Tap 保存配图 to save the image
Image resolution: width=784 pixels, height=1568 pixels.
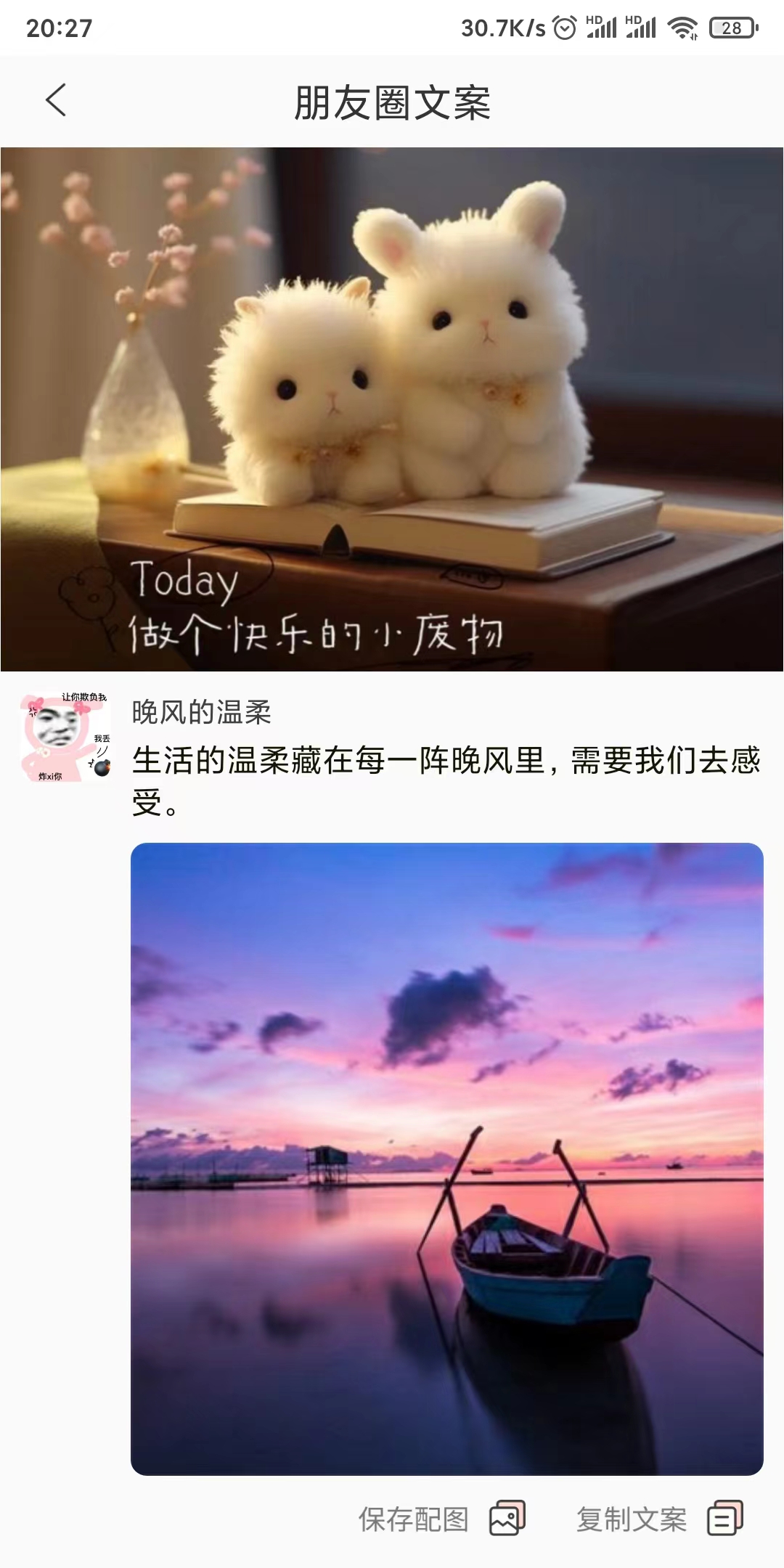click(x=441, y=1519)
